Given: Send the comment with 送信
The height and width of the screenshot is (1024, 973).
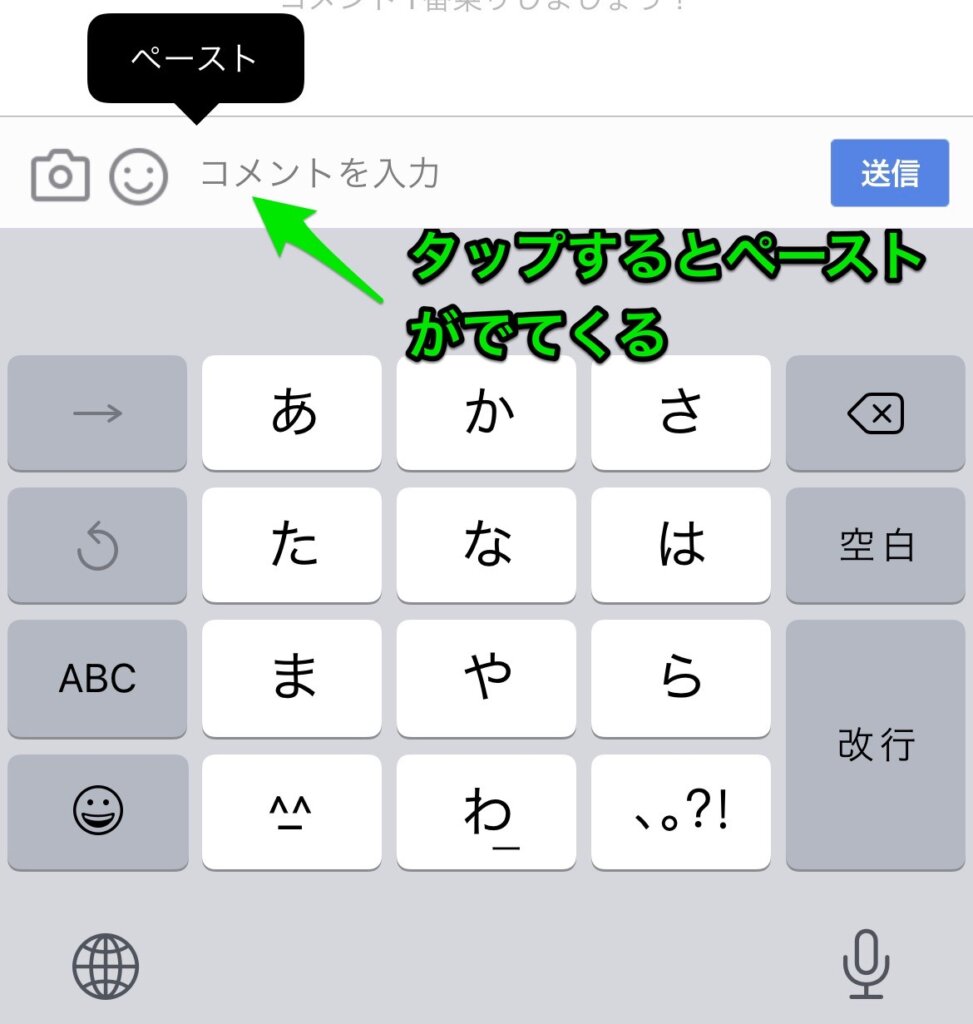Looking at the screenshot, I should click(889, 173).
